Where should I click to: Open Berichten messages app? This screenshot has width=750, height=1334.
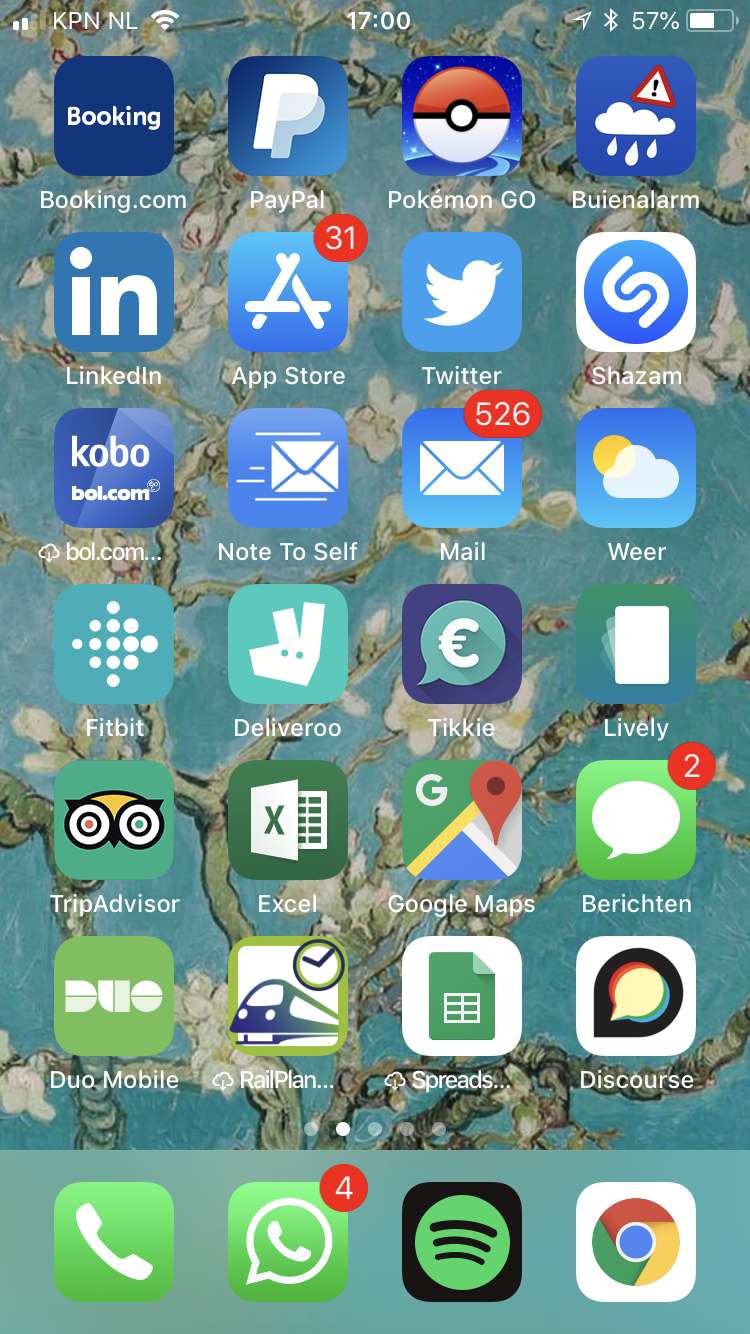pos(636,820)
